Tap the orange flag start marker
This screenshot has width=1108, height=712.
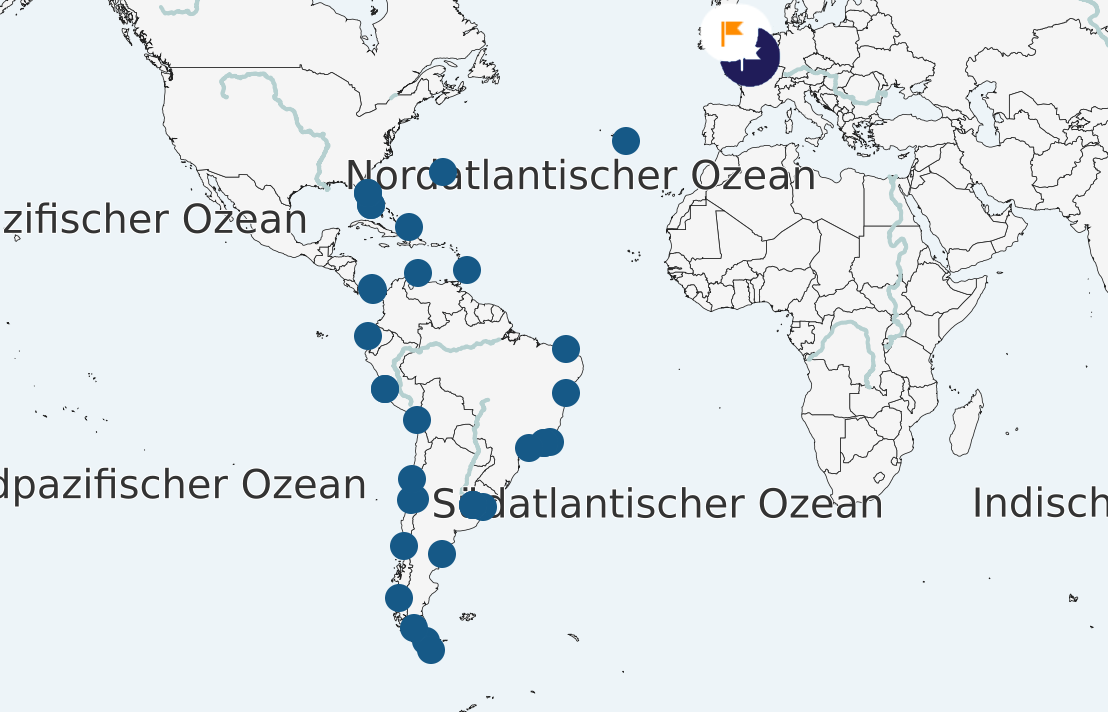tap(733, 32)
